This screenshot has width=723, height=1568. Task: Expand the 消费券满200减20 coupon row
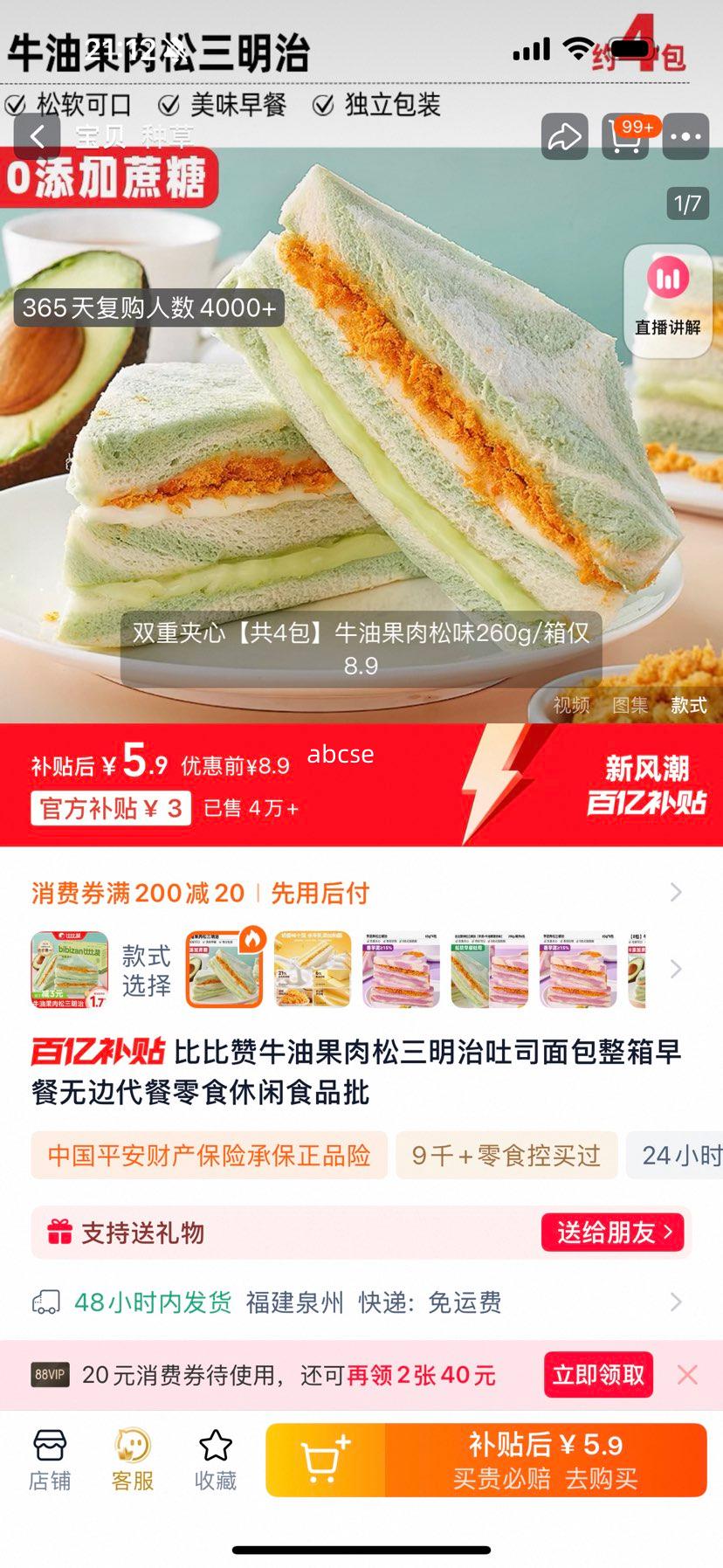click(675, 893)
